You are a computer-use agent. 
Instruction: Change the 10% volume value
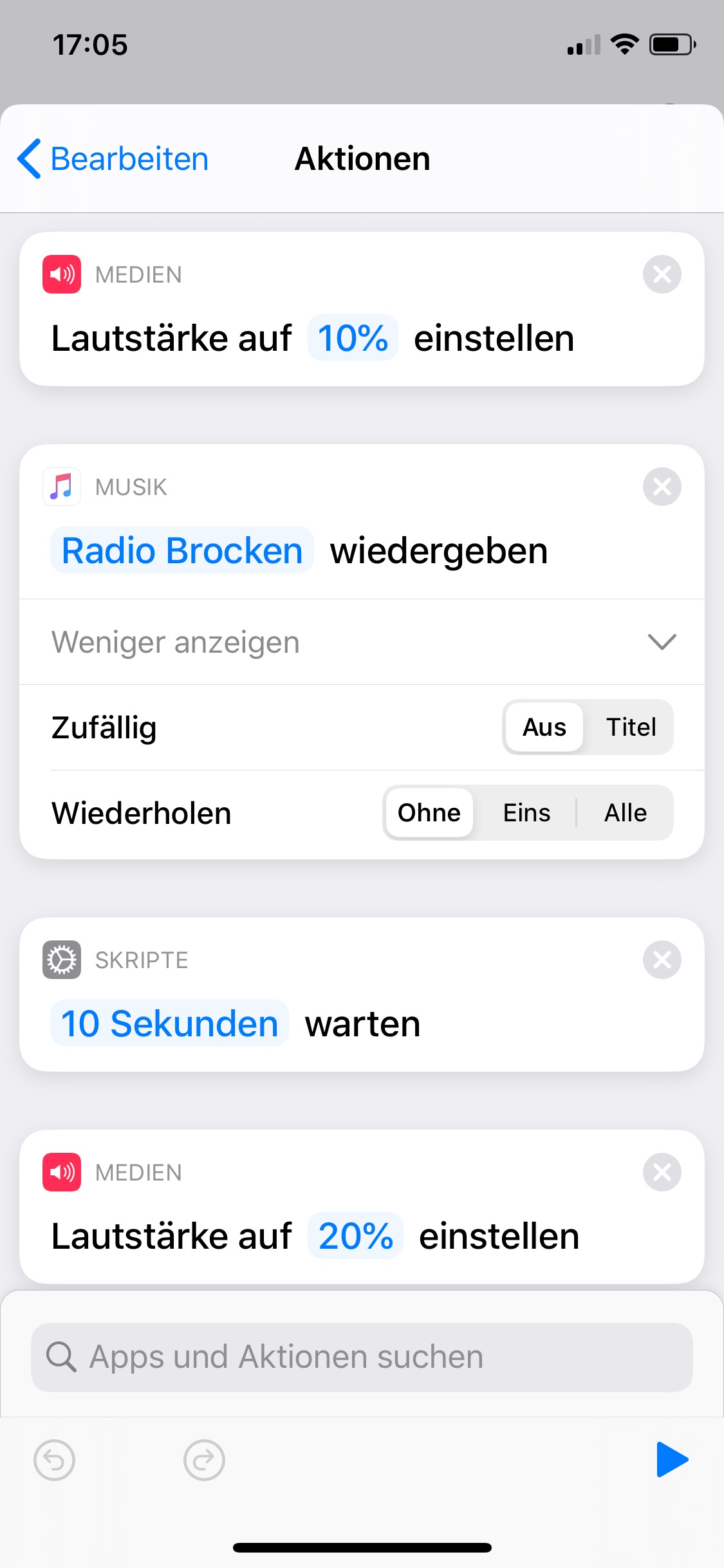pos(353,338)
